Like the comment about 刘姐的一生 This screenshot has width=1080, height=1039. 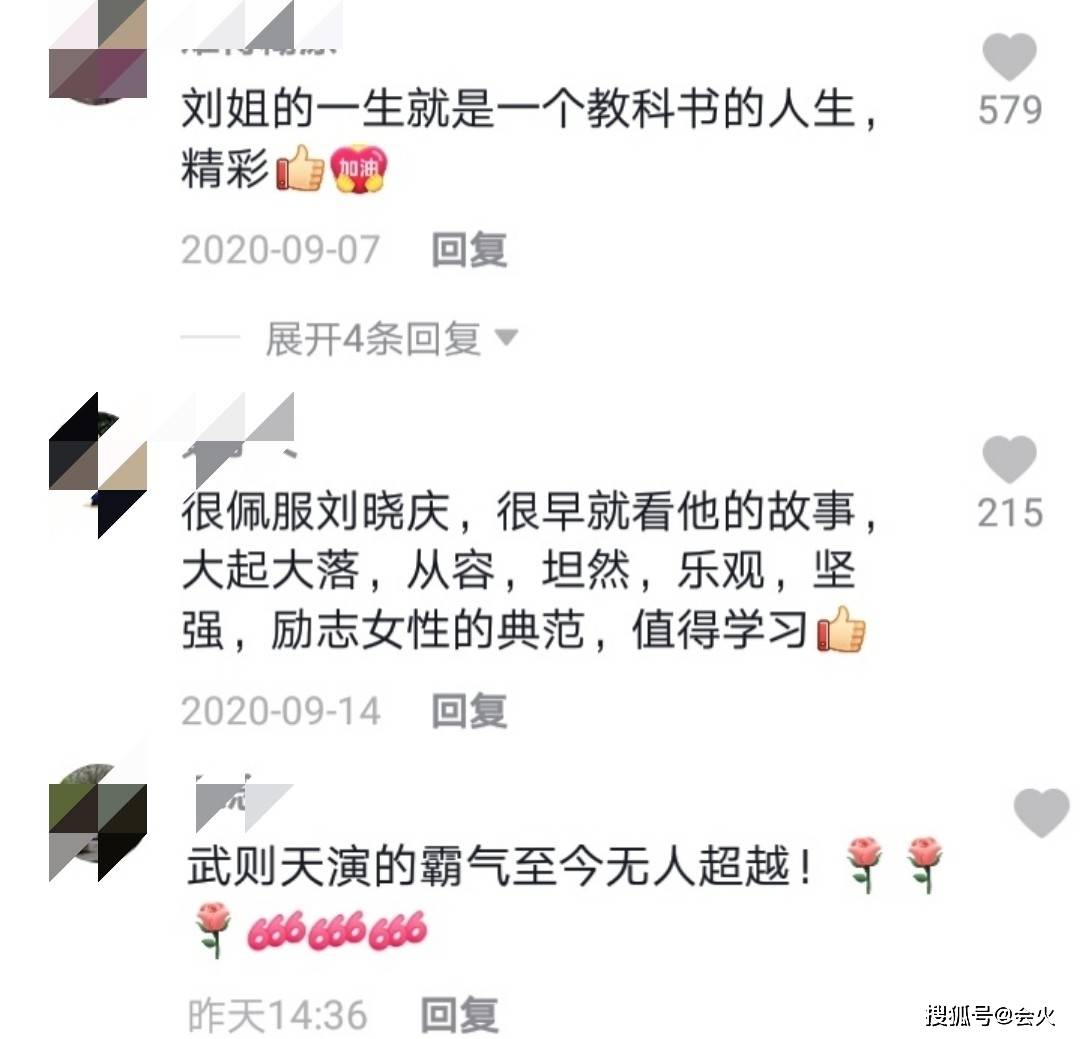pyautogui.click(x=1009, y=58)
